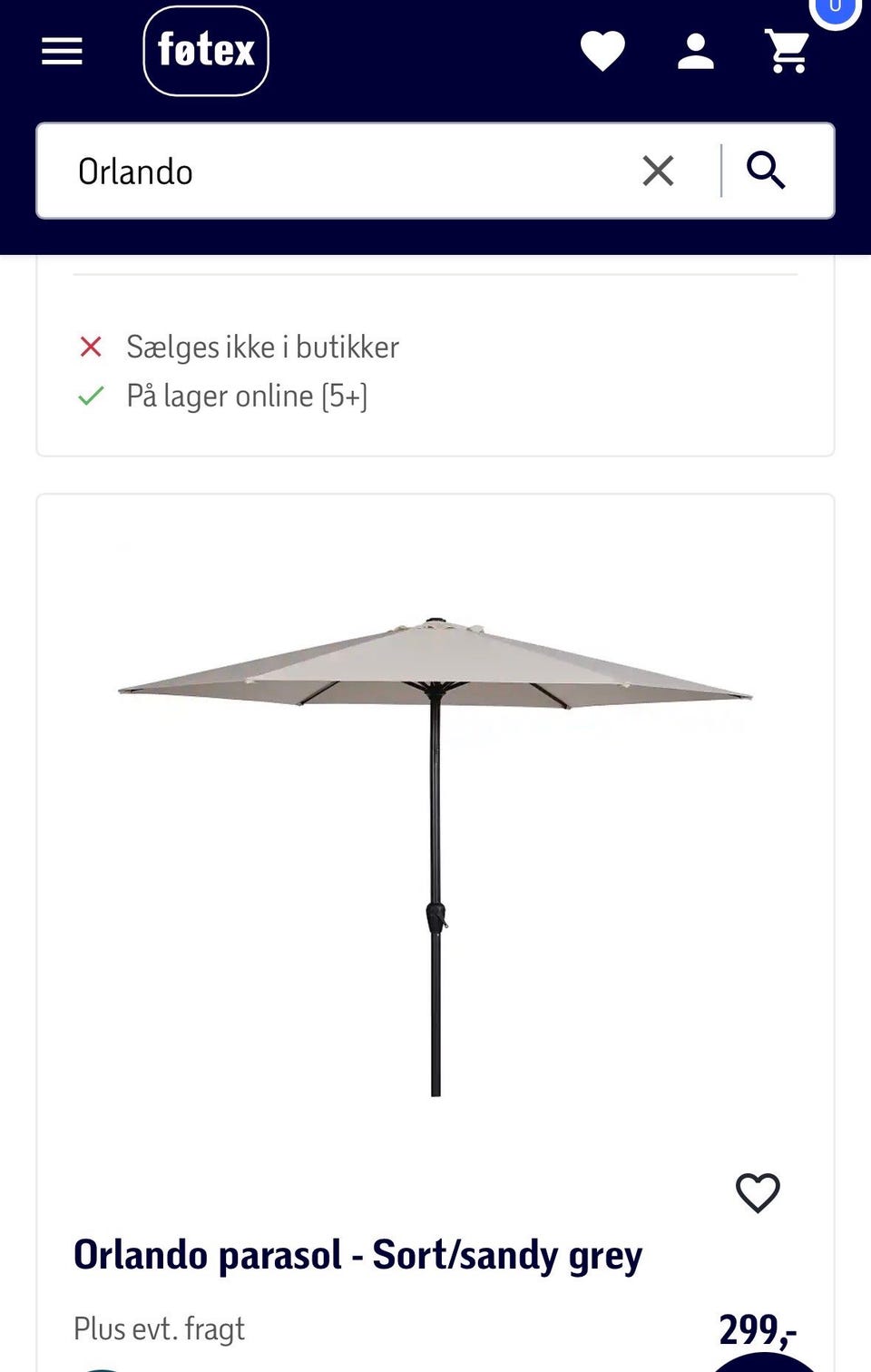
Task: Select the 'Sælges ikke i butikker' entry
Action: pos(261,347)
